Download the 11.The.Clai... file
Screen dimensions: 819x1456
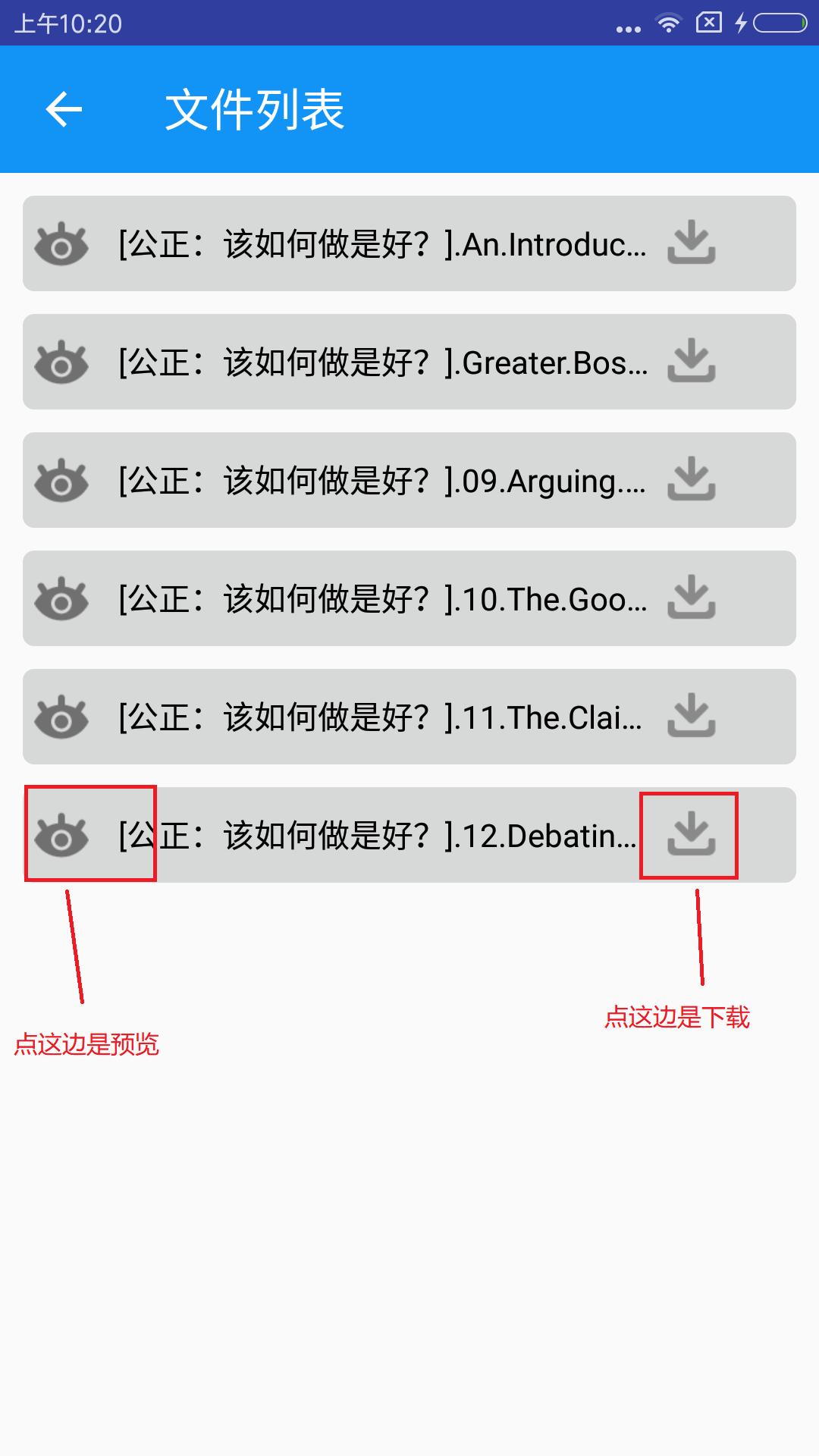[x=691, y=716]
